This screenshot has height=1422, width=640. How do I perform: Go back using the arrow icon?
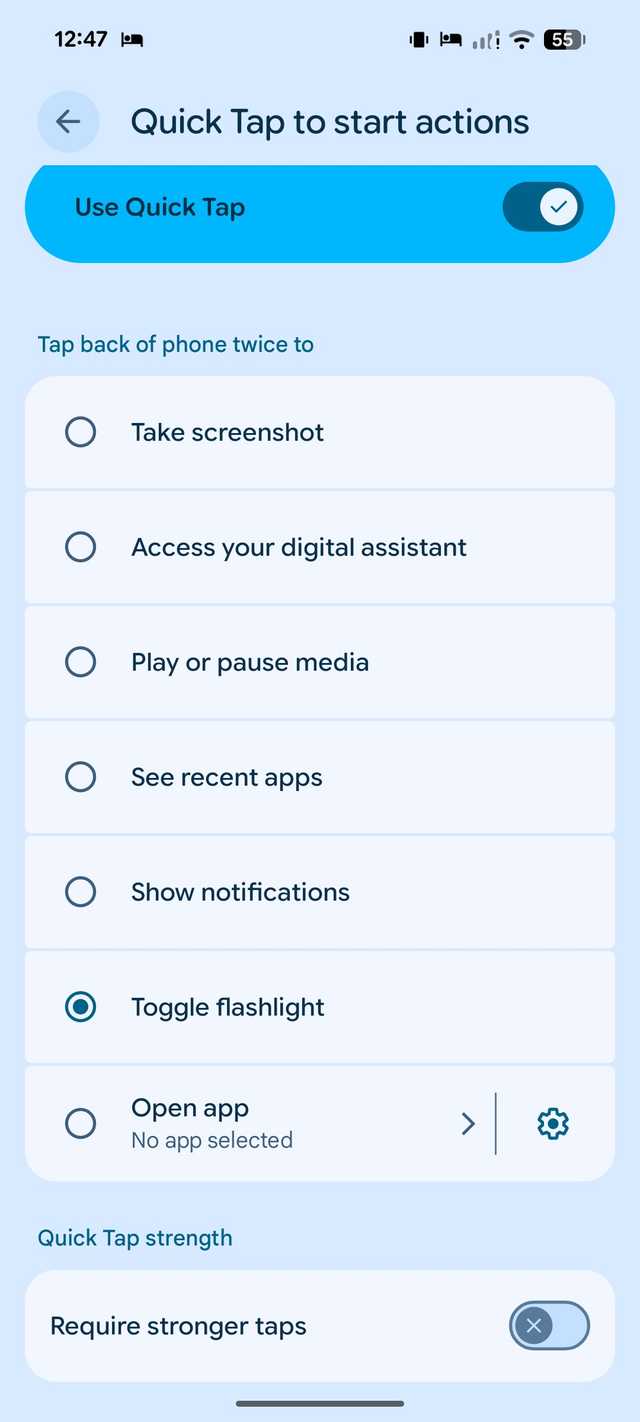[68, 122]
